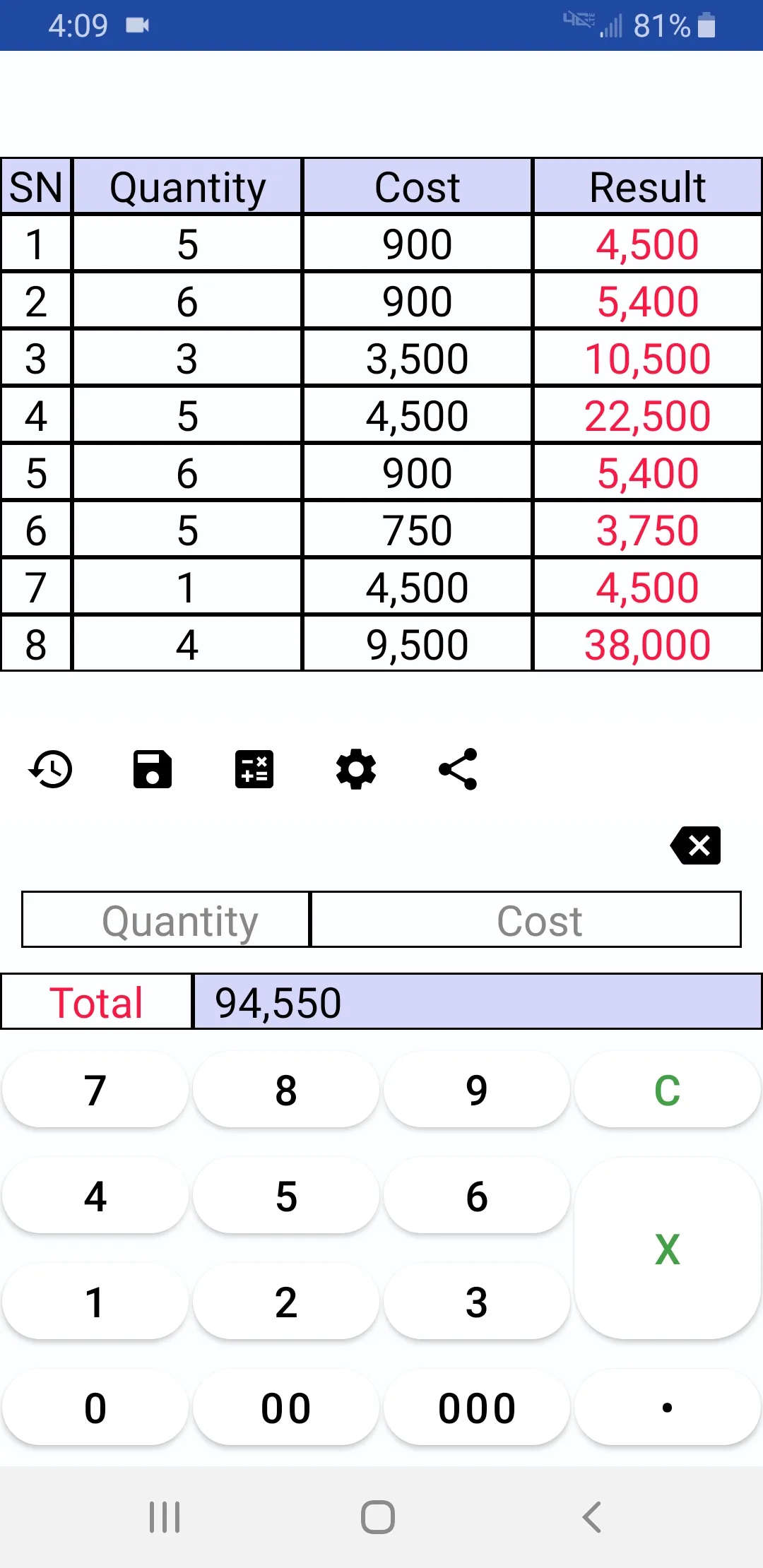Enter digit 2 on the keypad
This screenshot has width=763, height=1568.
pyautogui.click(x=286, y=1302)
